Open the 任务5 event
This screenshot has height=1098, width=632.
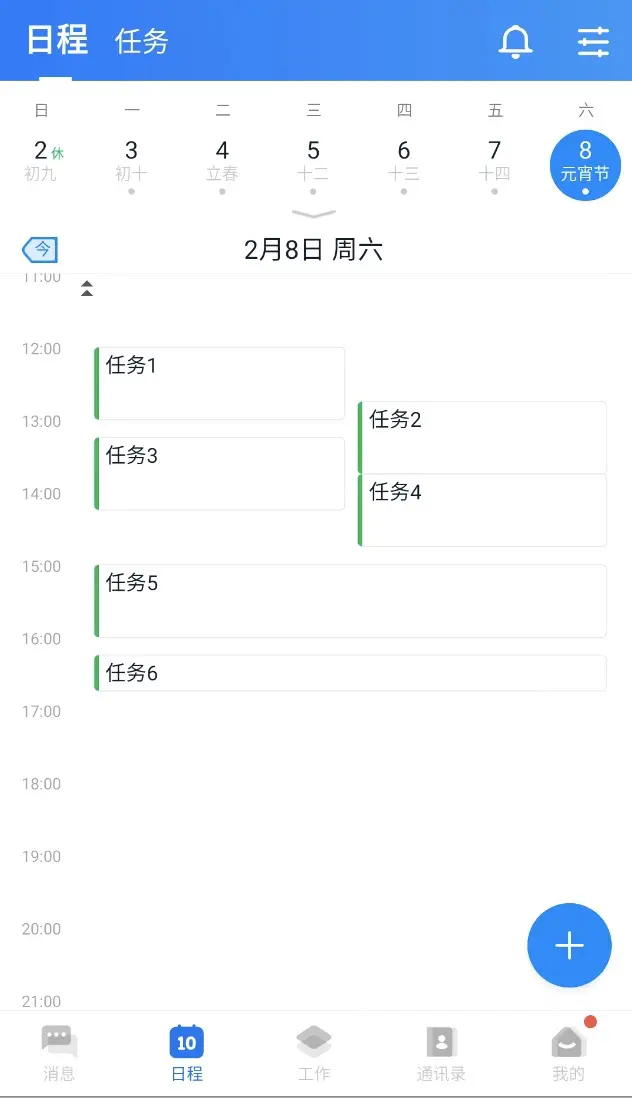tap(350, 600)
